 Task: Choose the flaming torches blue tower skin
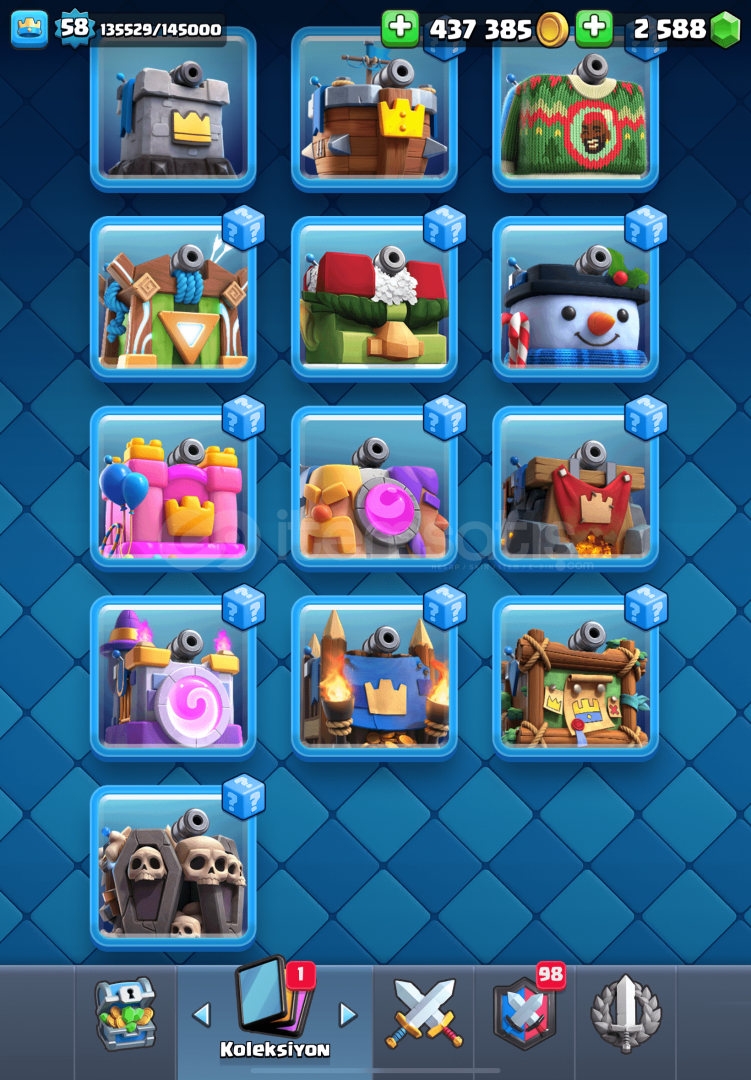coord(374,679)
